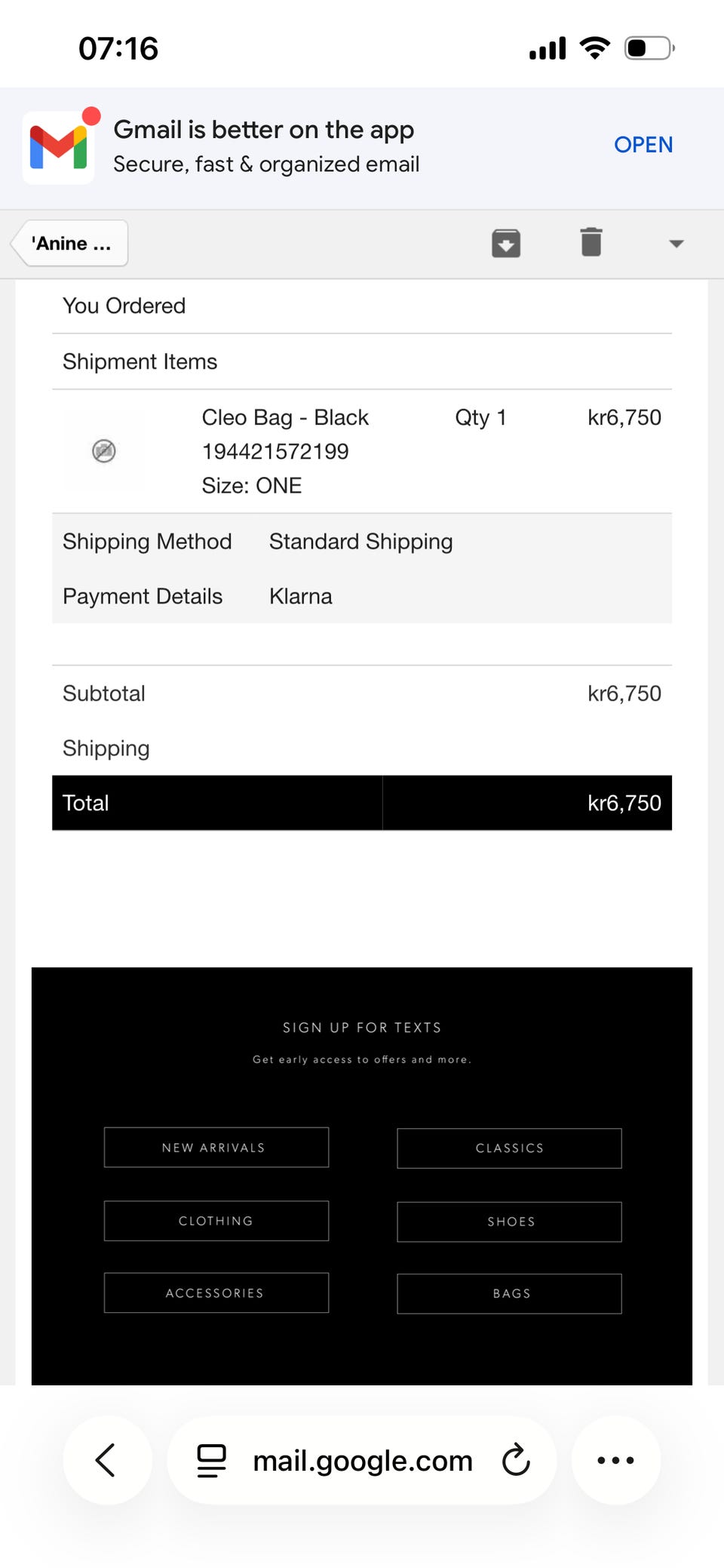This screenshot has width=724, height=1568.
Task: Browse the Classics collection
Action: (x=509, y=1148)
